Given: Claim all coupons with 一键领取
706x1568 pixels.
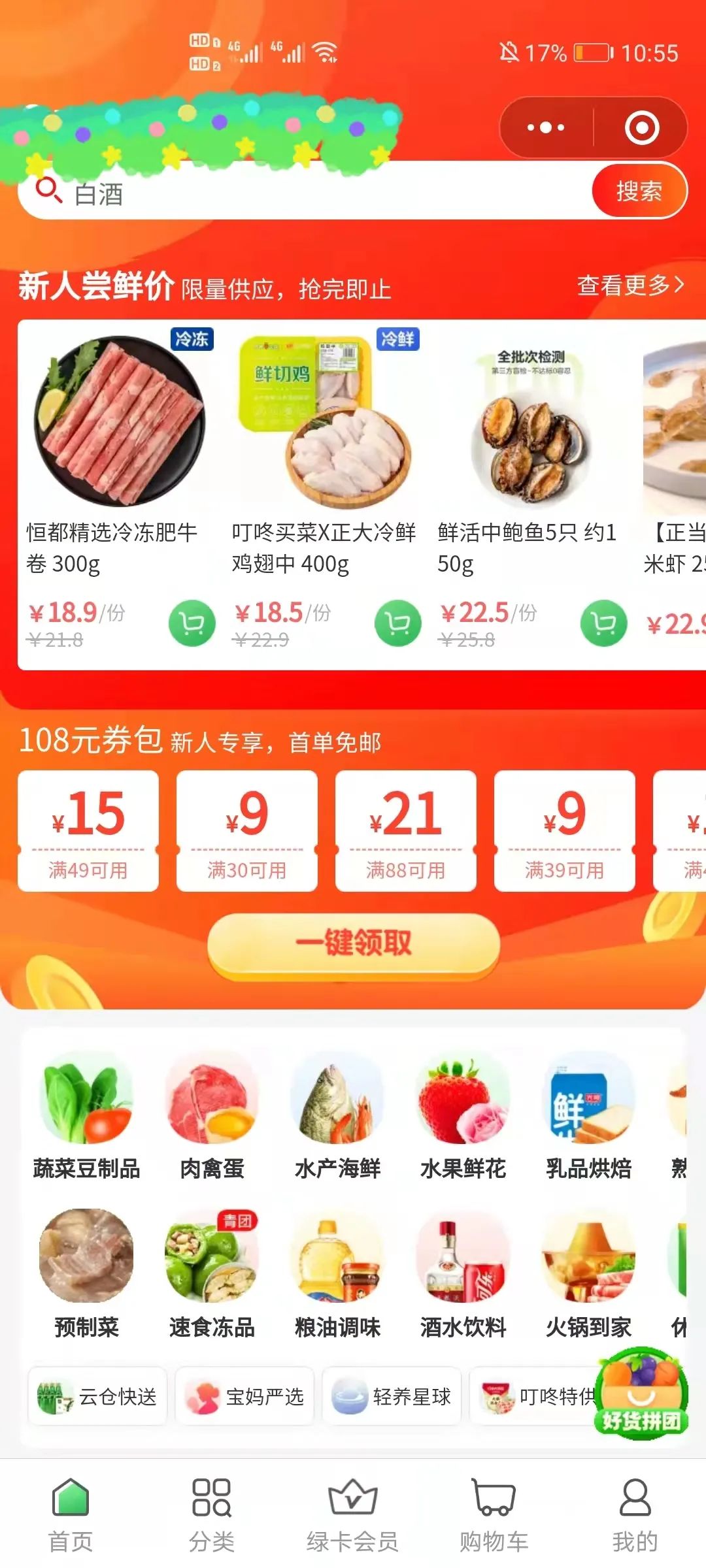Looking at the screenshot, I should click(x=354, y=943).
